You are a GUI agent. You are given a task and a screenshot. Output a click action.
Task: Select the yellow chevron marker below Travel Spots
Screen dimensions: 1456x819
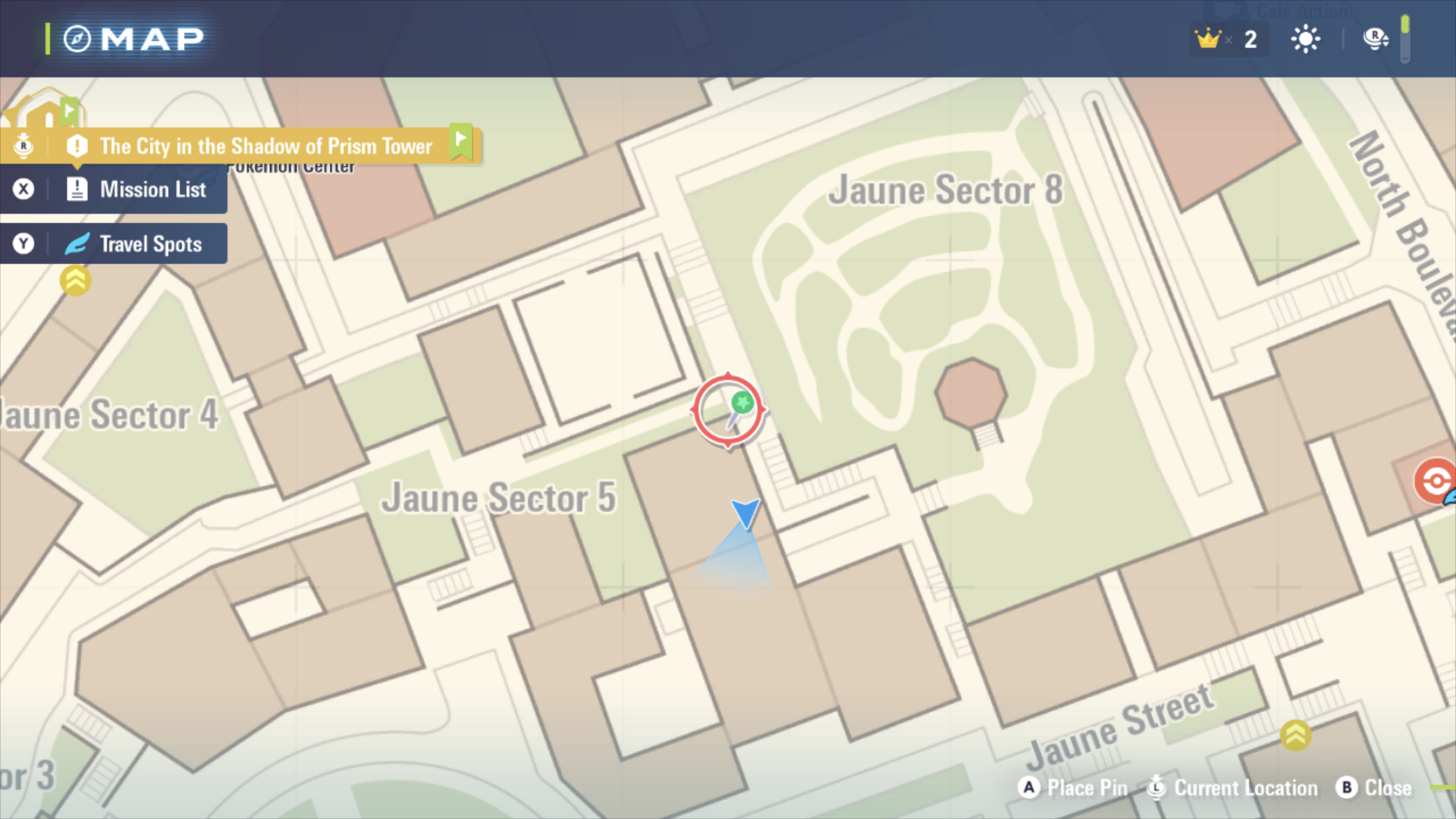pyautogui.click(x=76, y=281)
